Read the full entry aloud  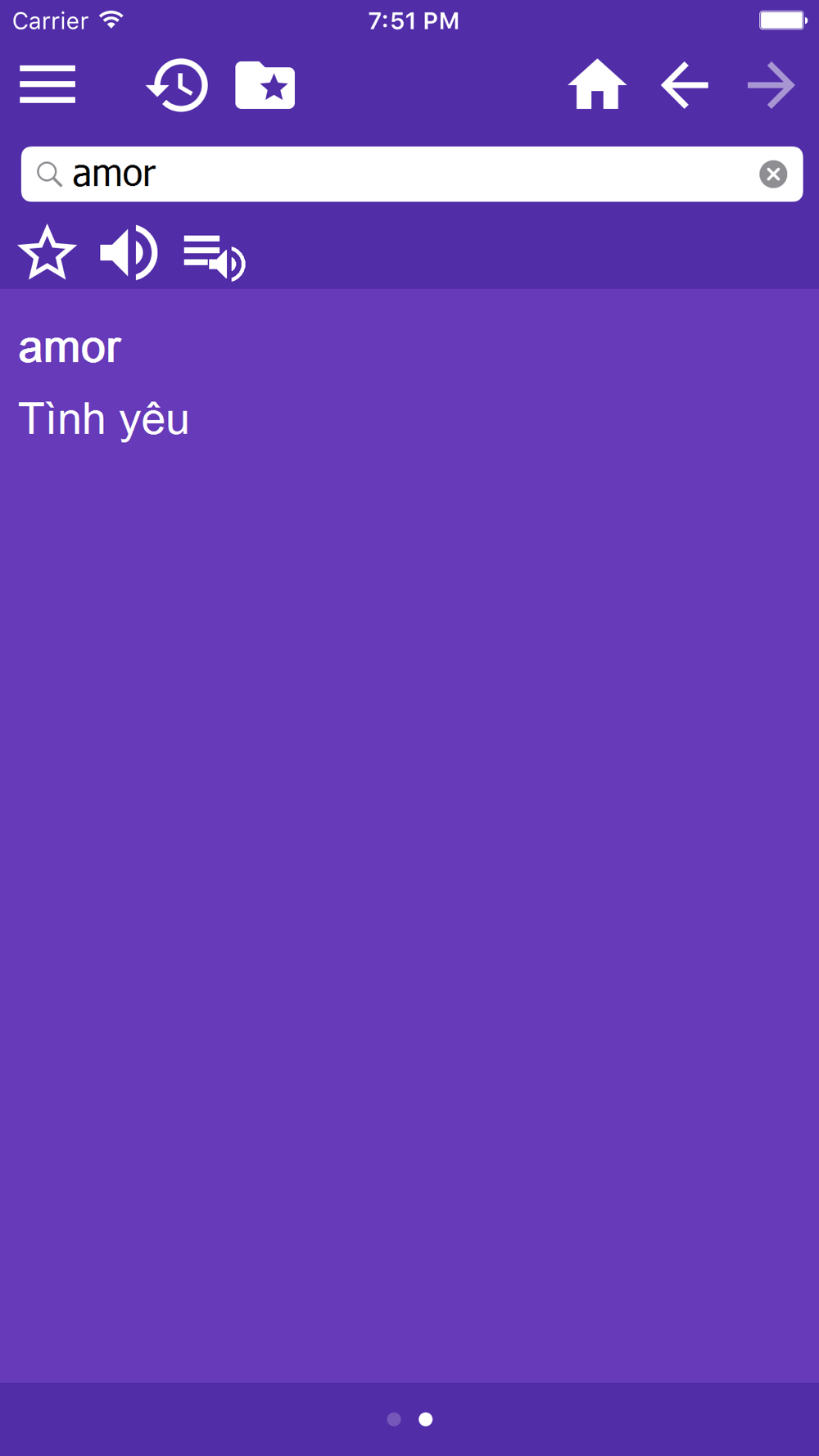pos(214,257)
